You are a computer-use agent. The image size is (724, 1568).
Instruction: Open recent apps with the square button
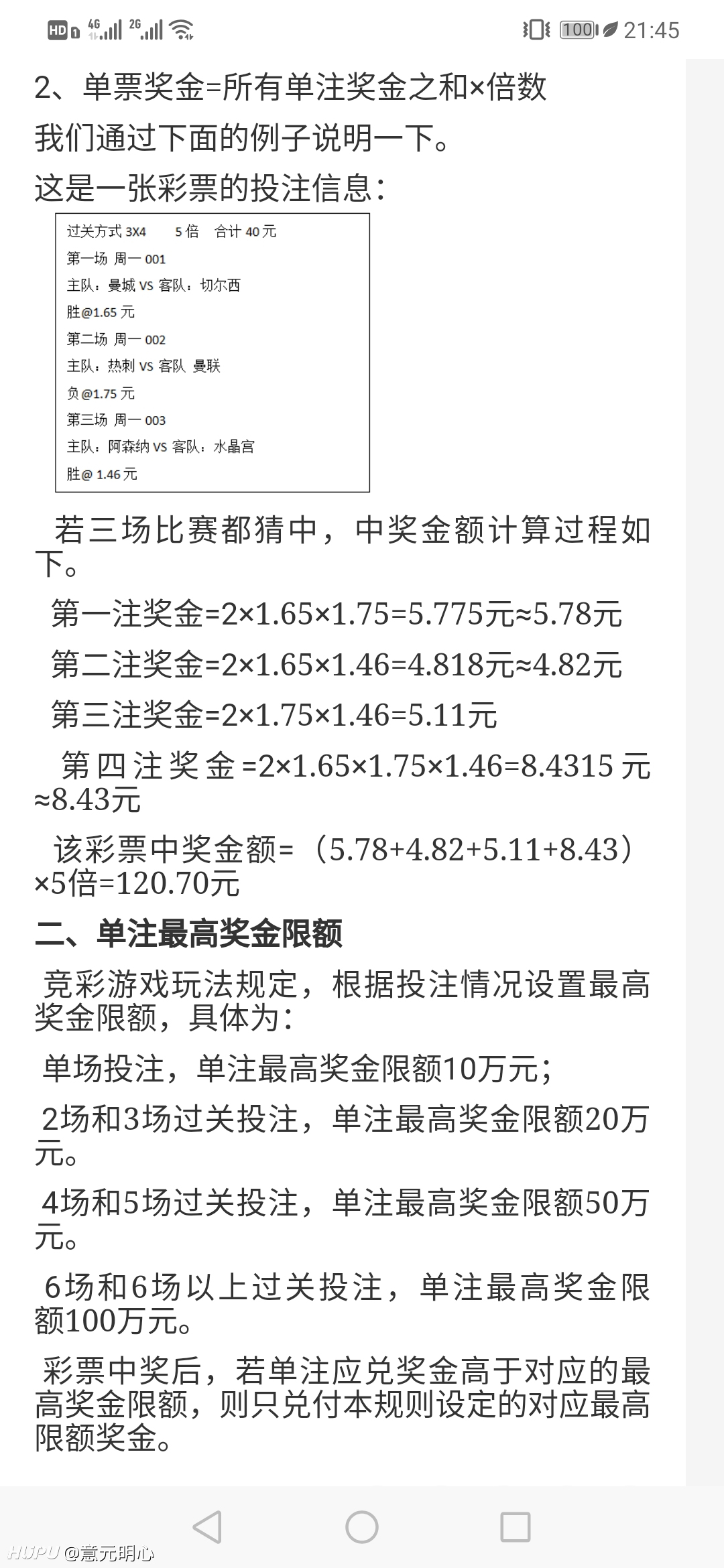click(x=516, y=1527)
